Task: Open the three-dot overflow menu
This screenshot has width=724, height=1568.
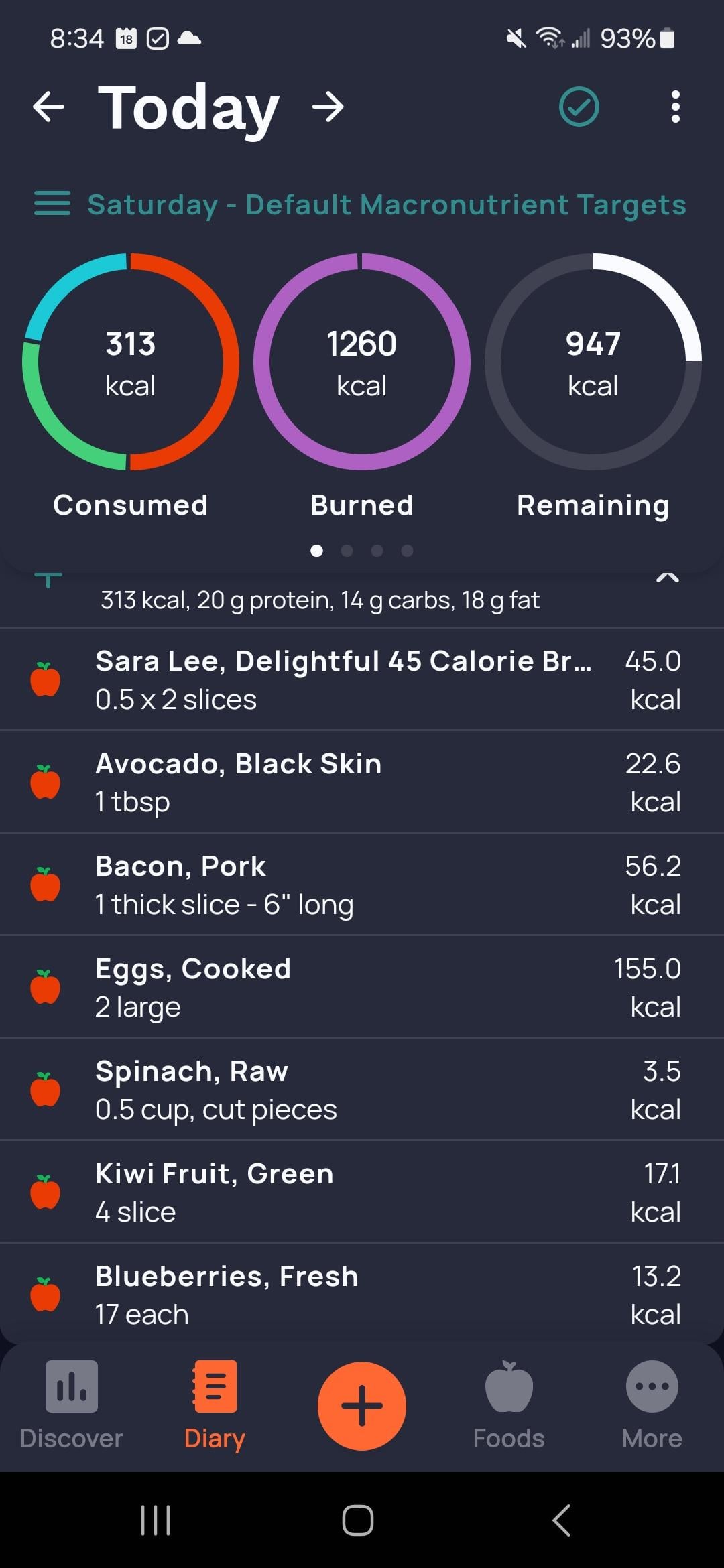Action: click(x=675, y=107)
